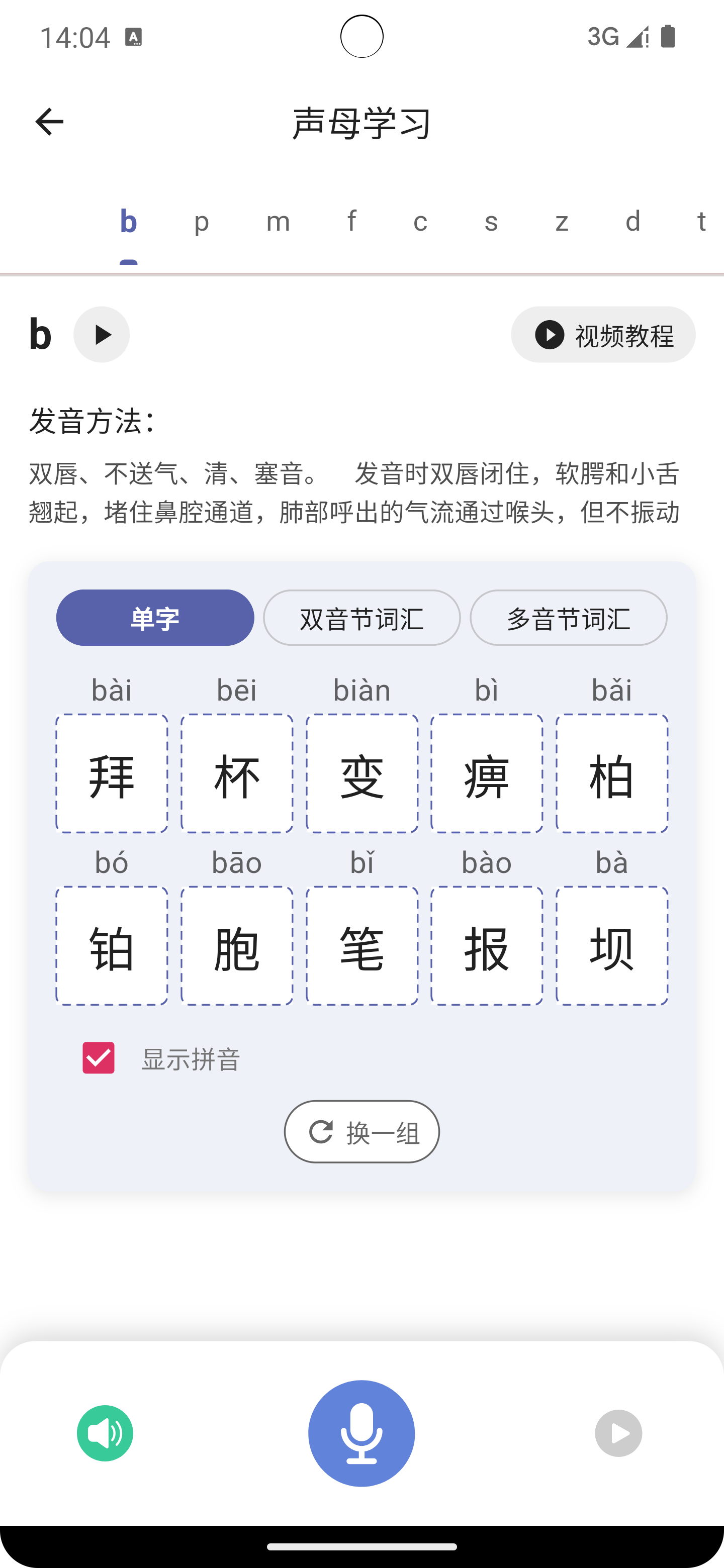724x1568 pixels.
Task: Go back using the arrow button
Action: pyautogui.click(x=49, y=121)
